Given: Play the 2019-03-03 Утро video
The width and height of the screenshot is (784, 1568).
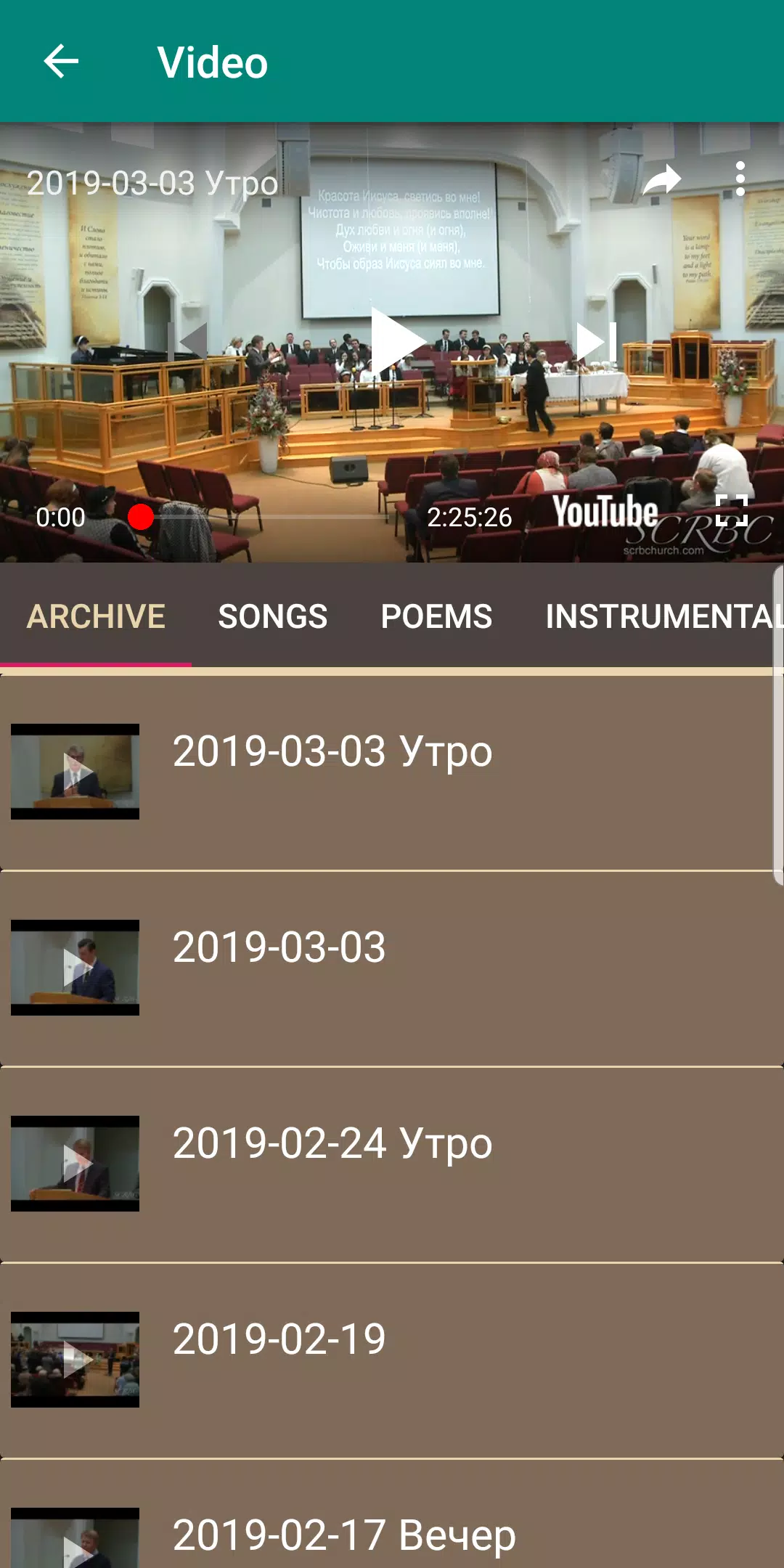Looking at the screenshot, I should coord(396,342).
